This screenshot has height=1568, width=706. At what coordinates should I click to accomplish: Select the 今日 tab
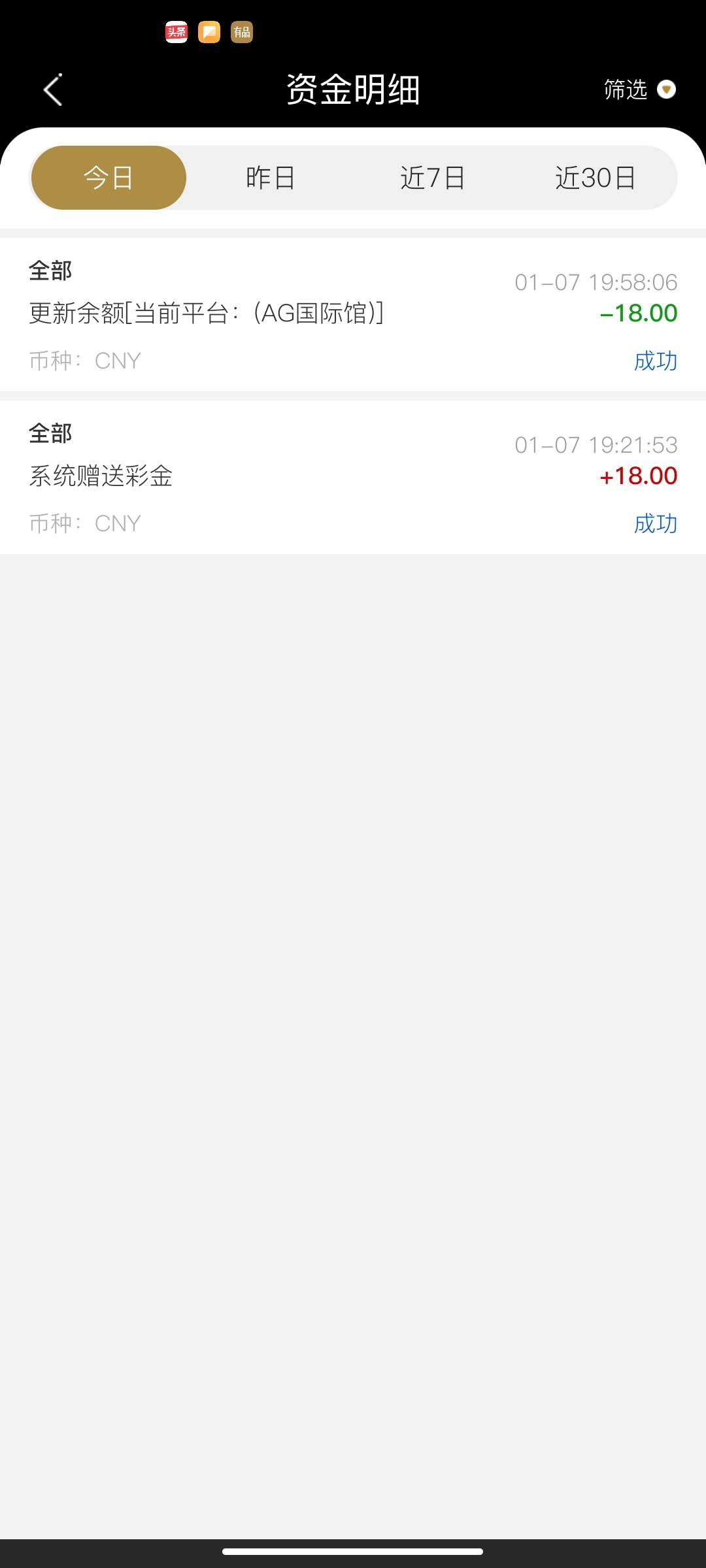[109, 178]
